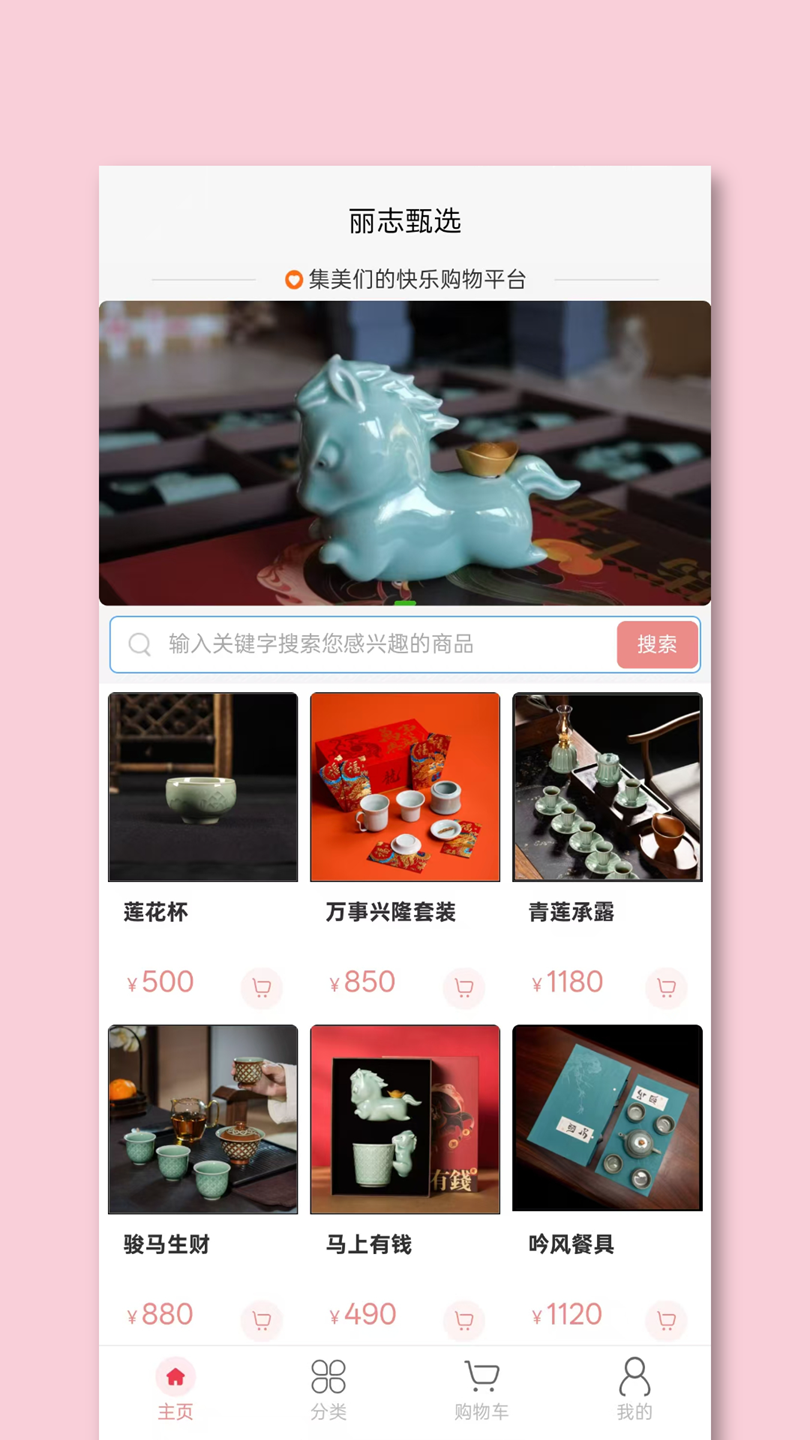
Task: Switch to the 购物车 tab
Action: (482, 1390)
